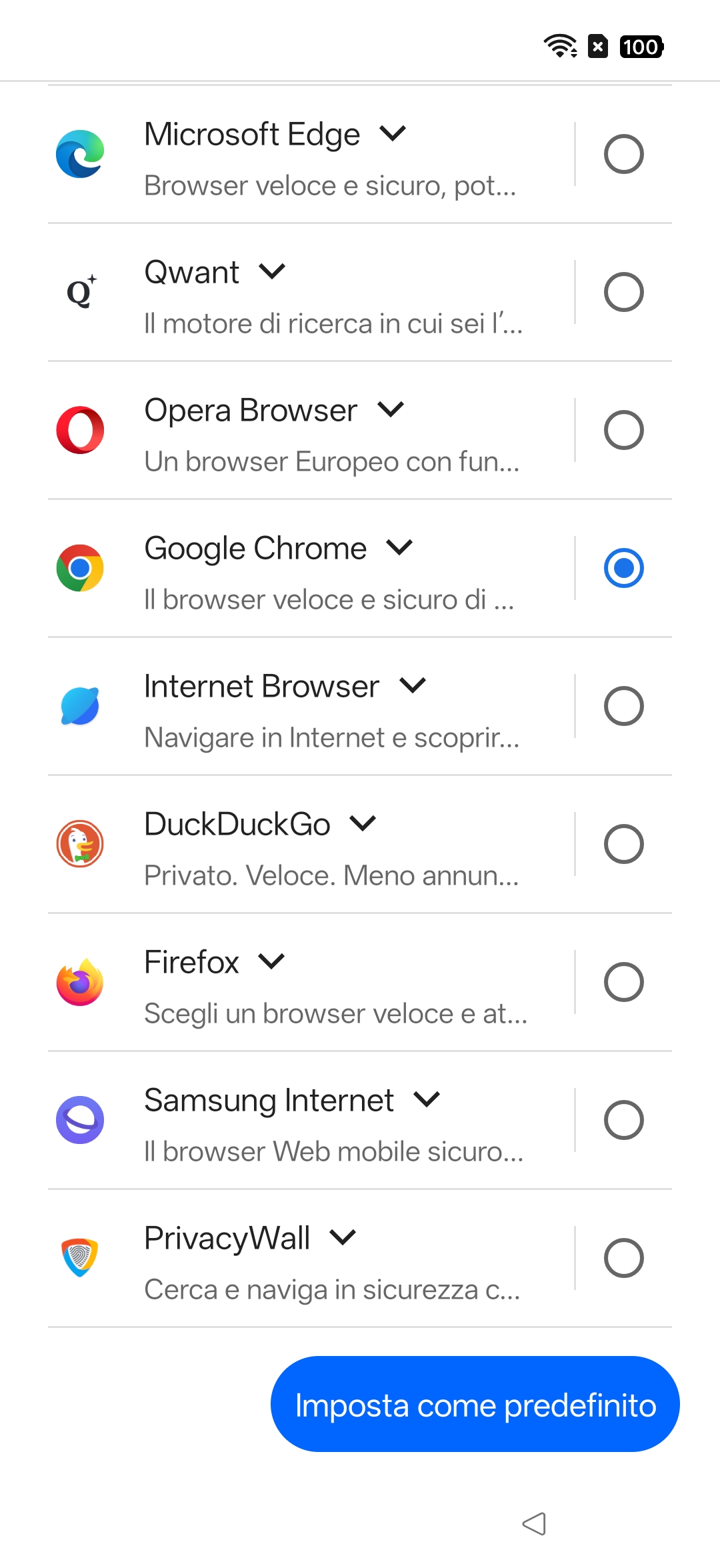Tap the Imposta come predefinito button

click(475, 1404)
